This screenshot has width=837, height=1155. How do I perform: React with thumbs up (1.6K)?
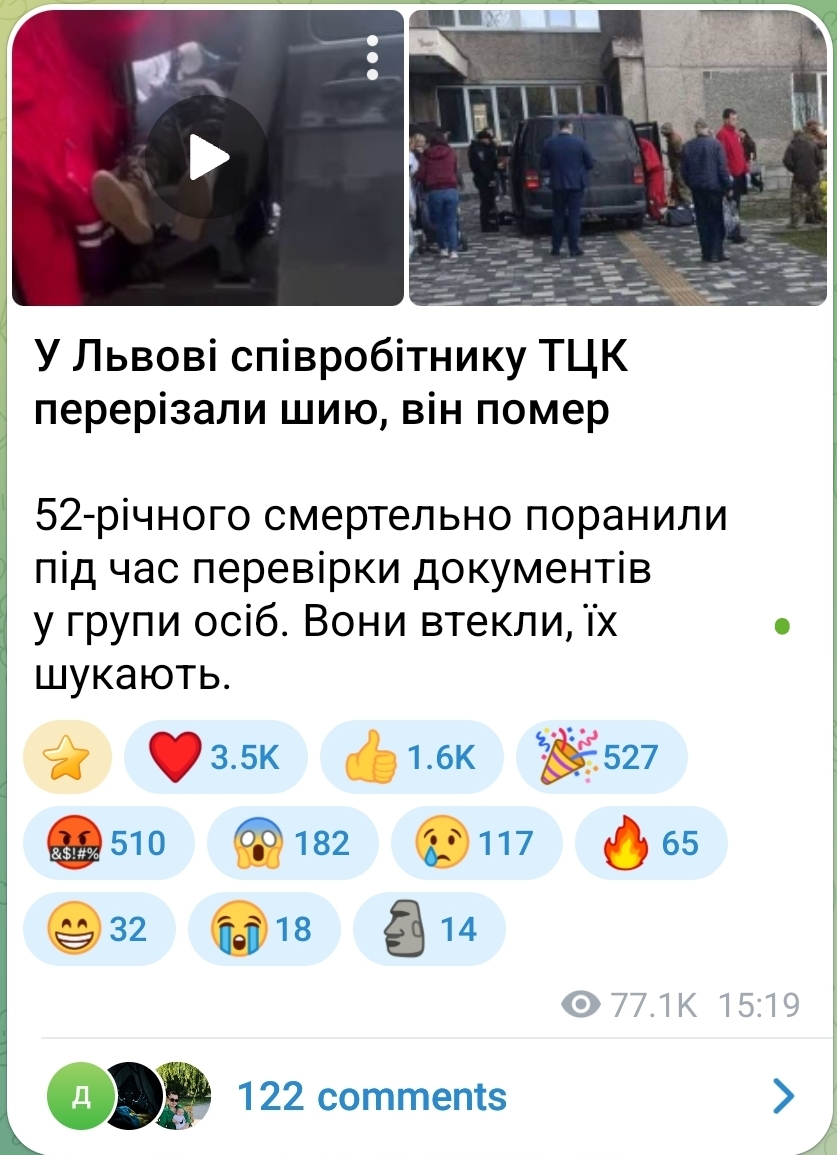click(411, 759)
